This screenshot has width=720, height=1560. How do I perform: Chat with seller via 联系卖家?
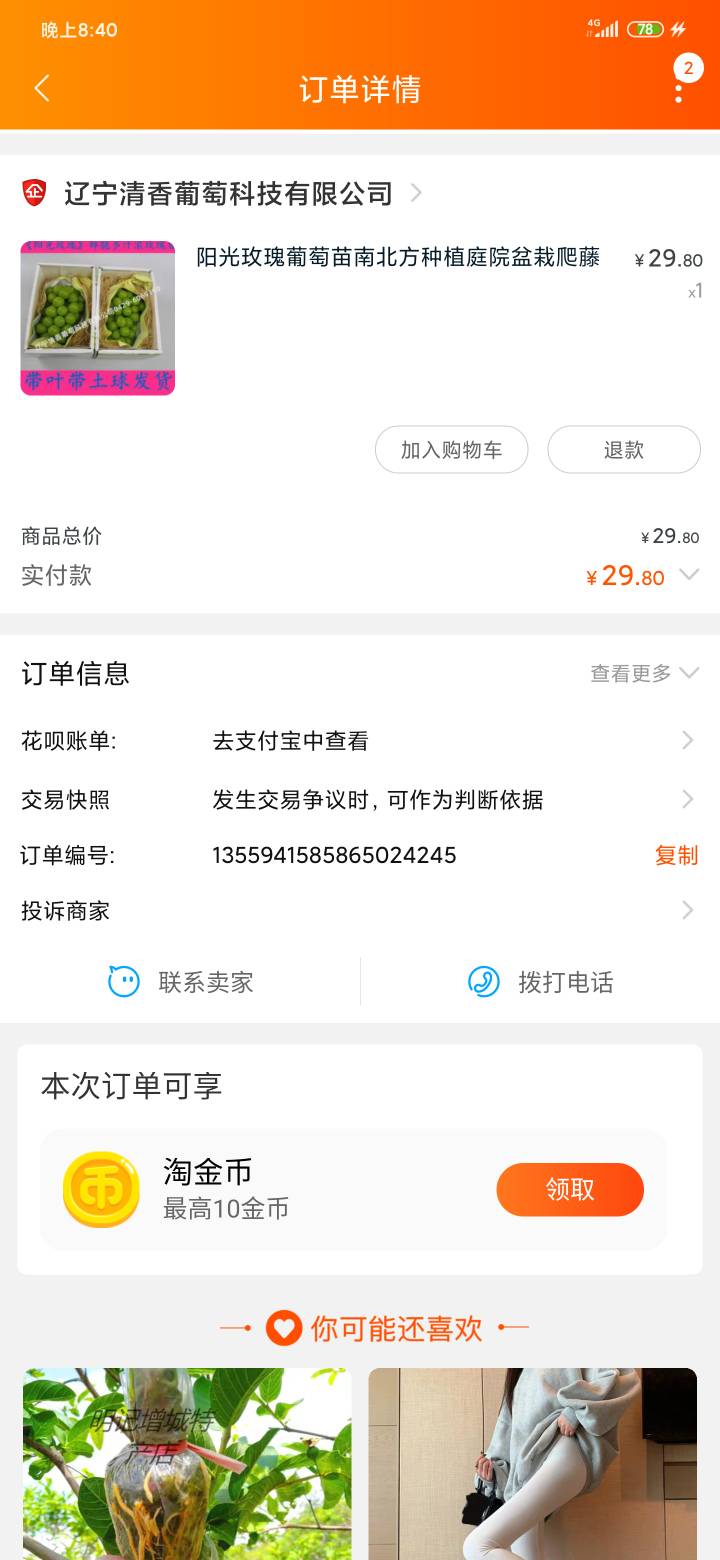(x=181, y=982)
